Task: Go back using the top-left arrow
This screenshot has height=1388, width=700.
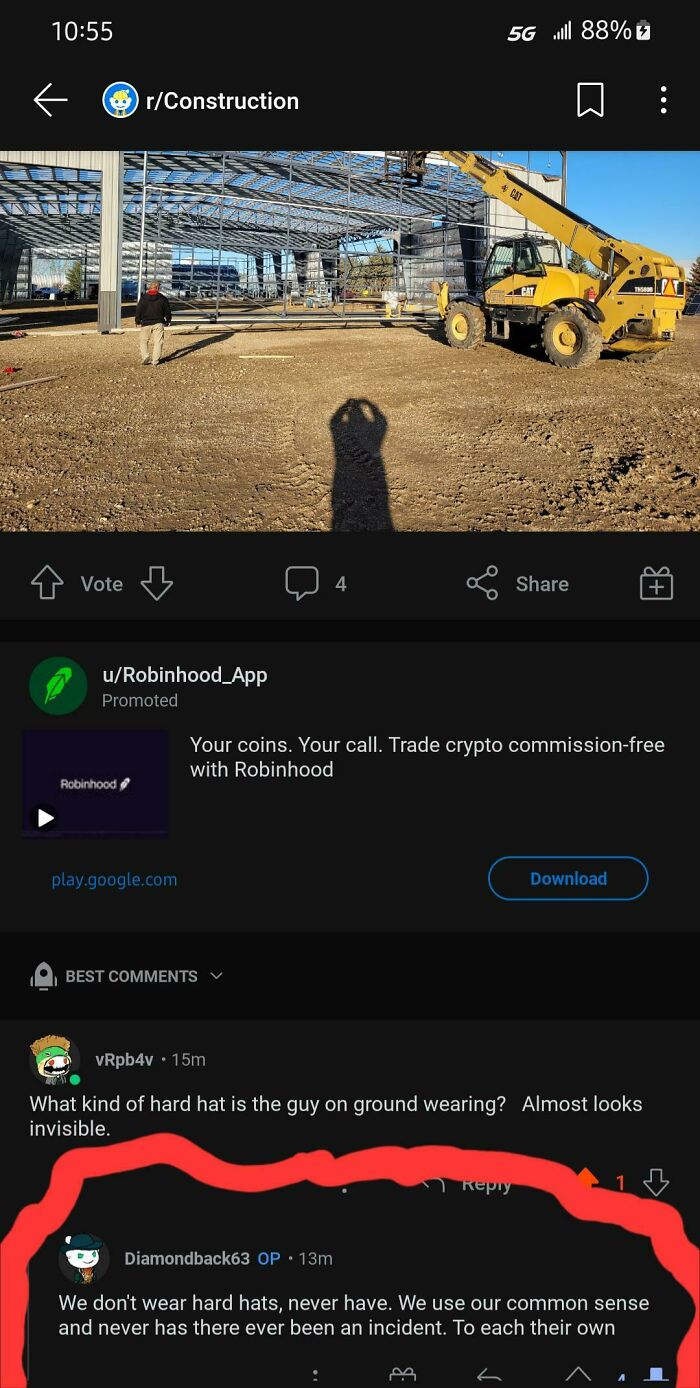Action: coord(50,100)
